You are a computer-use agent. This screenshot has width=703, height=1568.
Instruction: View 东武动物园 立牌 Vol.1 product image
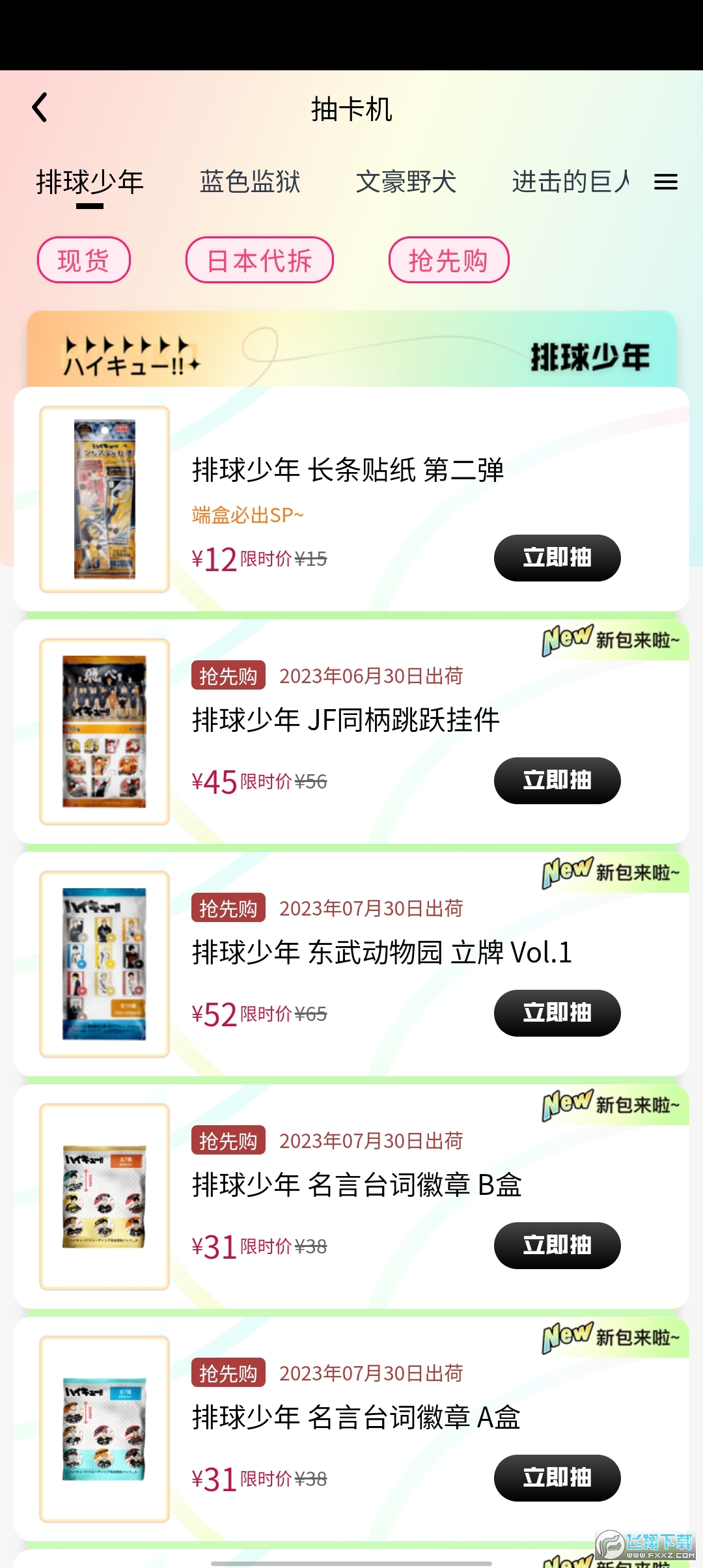(105, 964)
